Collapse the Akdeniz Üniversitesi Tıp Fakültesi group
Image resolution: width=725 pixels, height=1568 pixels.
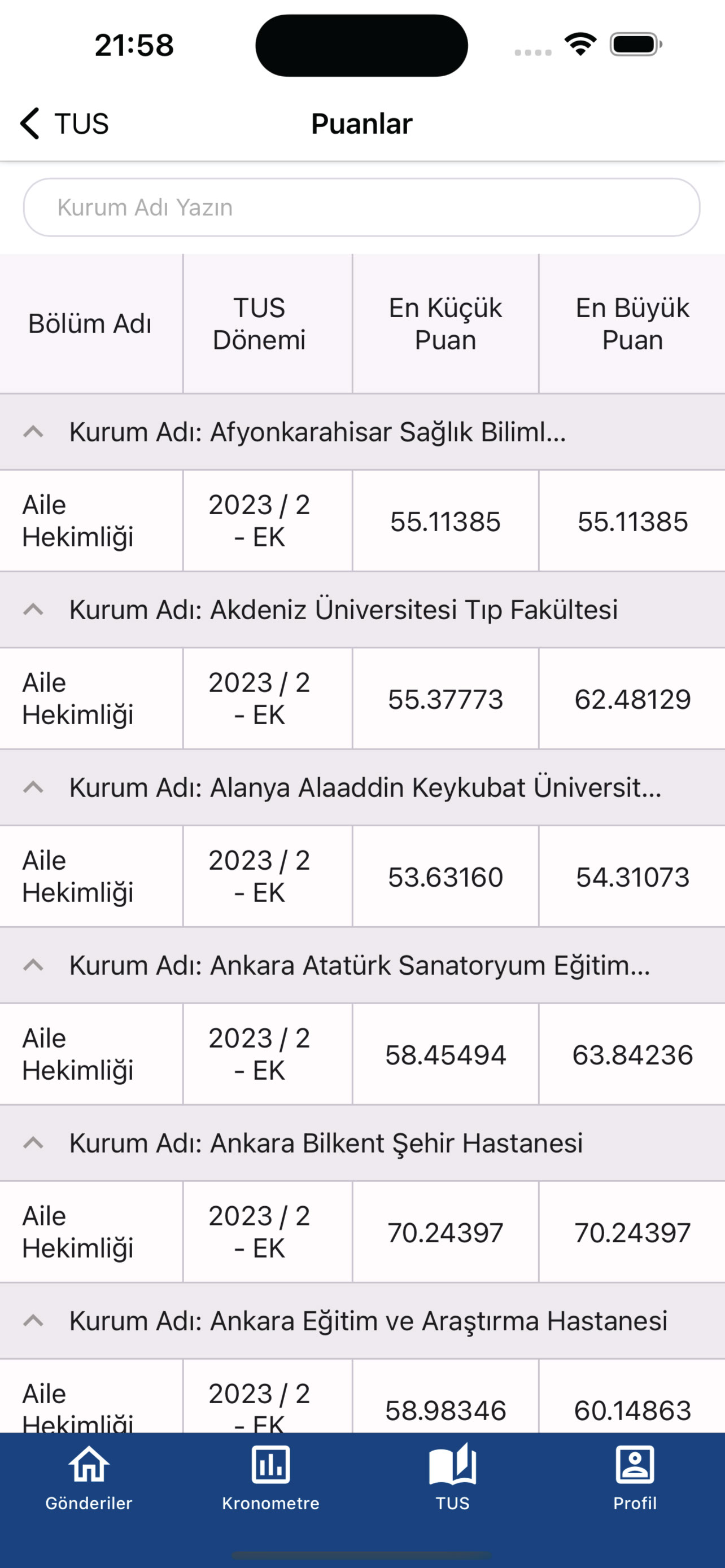pos(33,610)
